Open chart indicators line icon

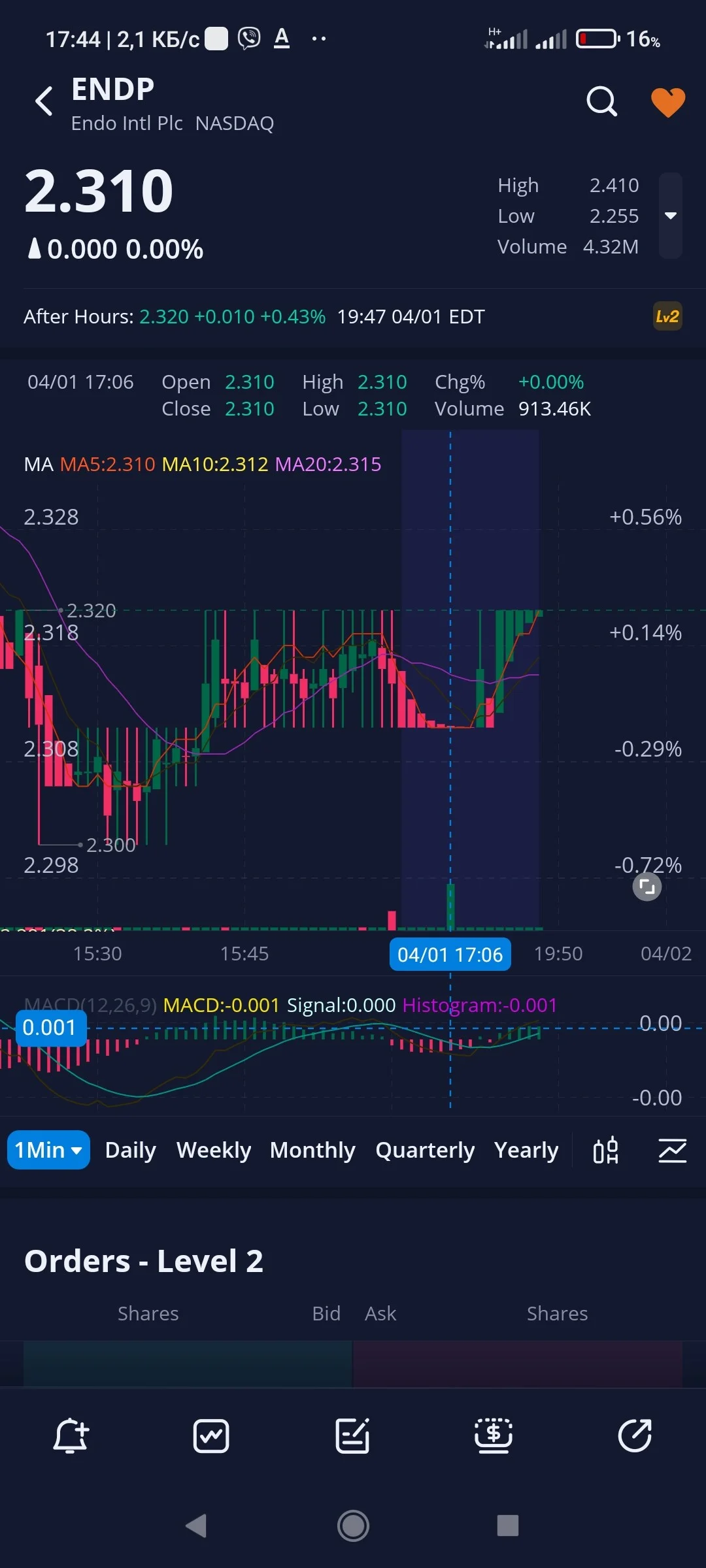tap(672, 1151)
